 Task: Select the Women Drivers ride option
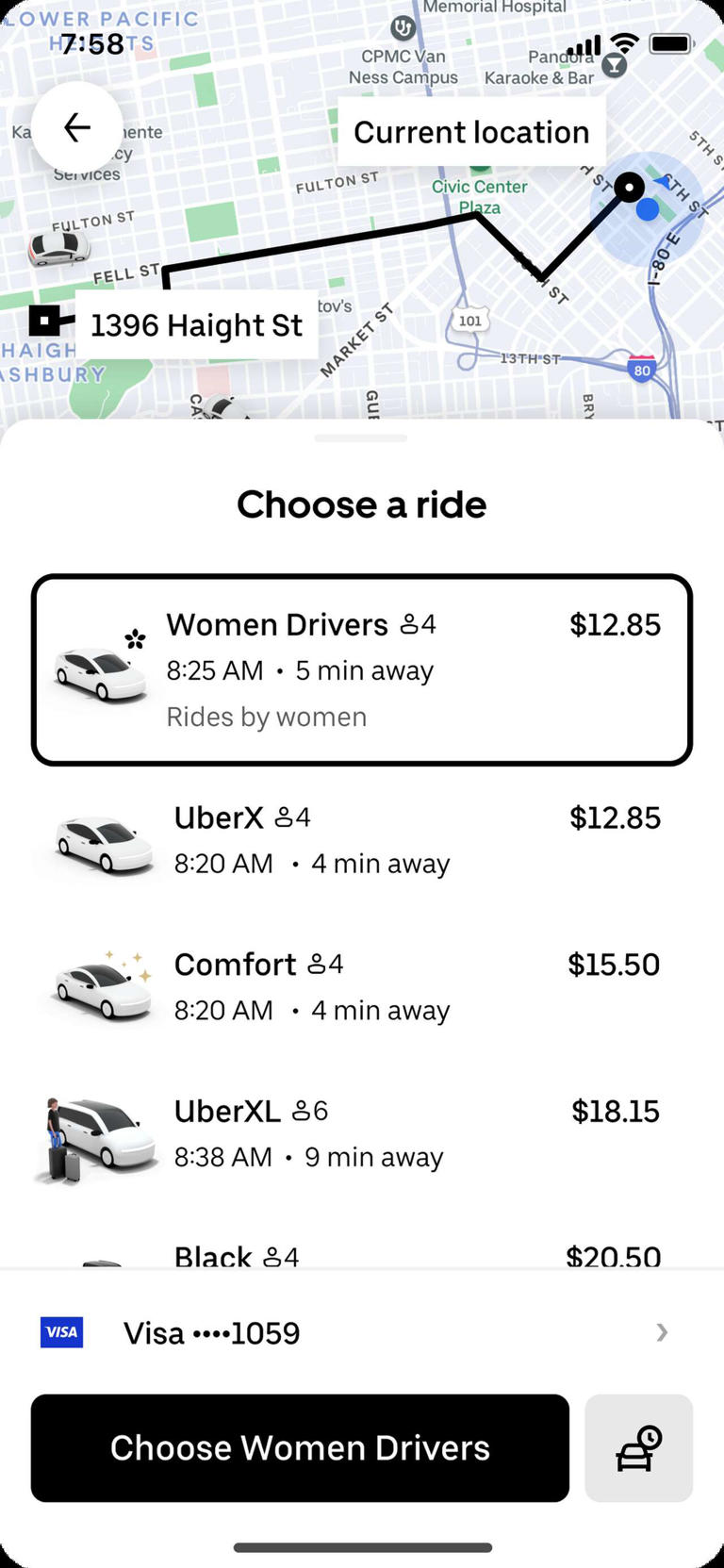click(x=362, y=669)
